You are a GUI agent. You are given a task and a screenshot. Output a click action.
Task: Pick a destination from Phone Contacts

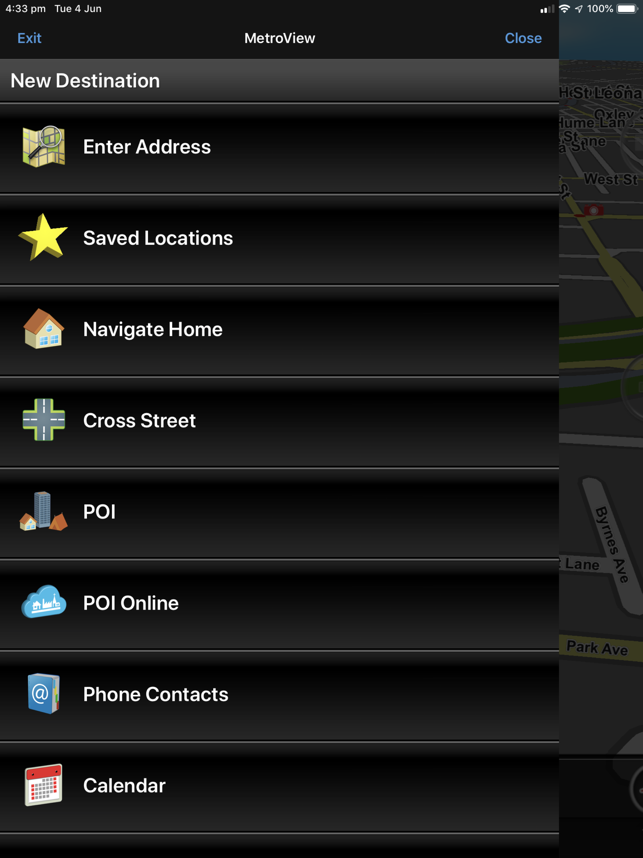(155, 694)
